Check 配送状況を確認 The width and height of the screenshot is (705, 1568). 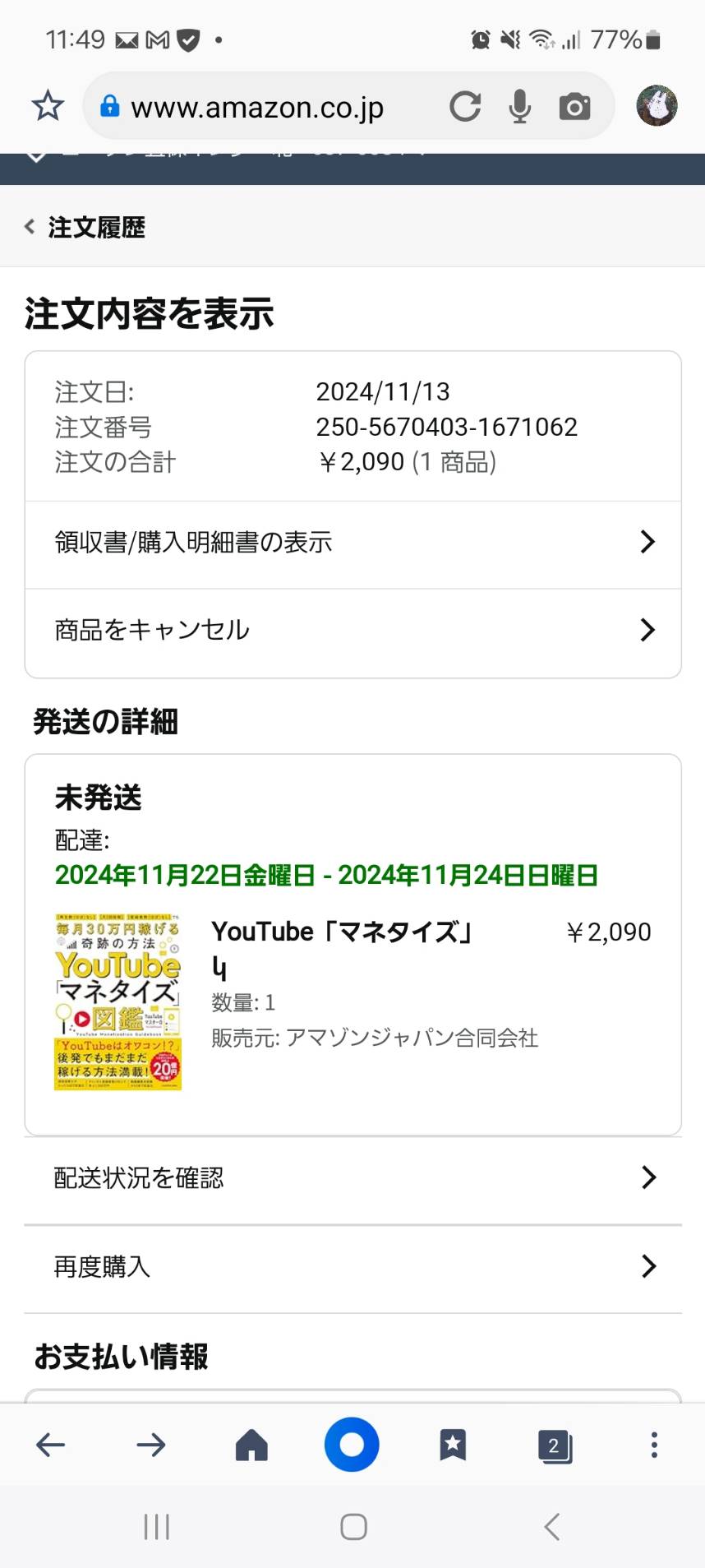tap(353, 1178)
